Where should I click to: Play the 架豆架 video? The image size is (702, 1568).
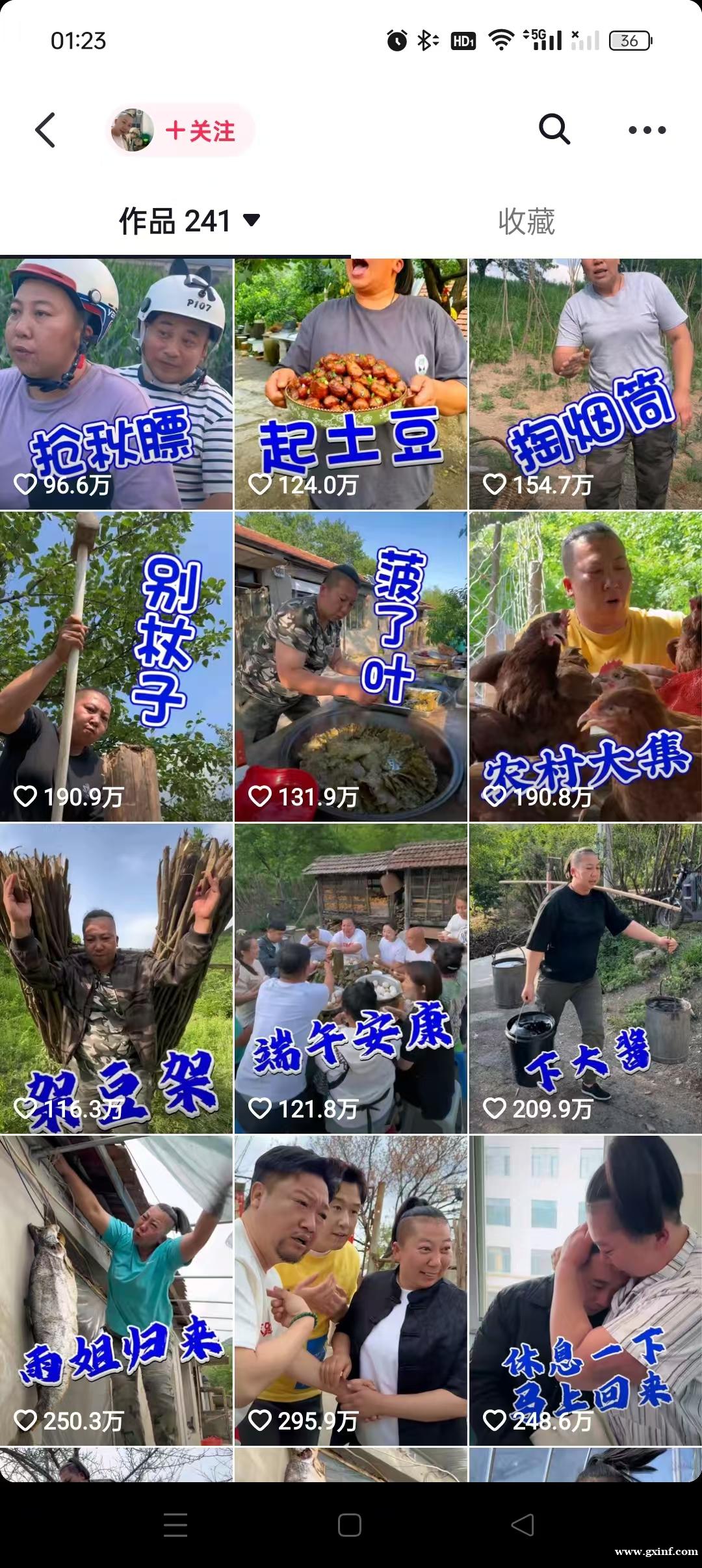[x=116, y=978]
